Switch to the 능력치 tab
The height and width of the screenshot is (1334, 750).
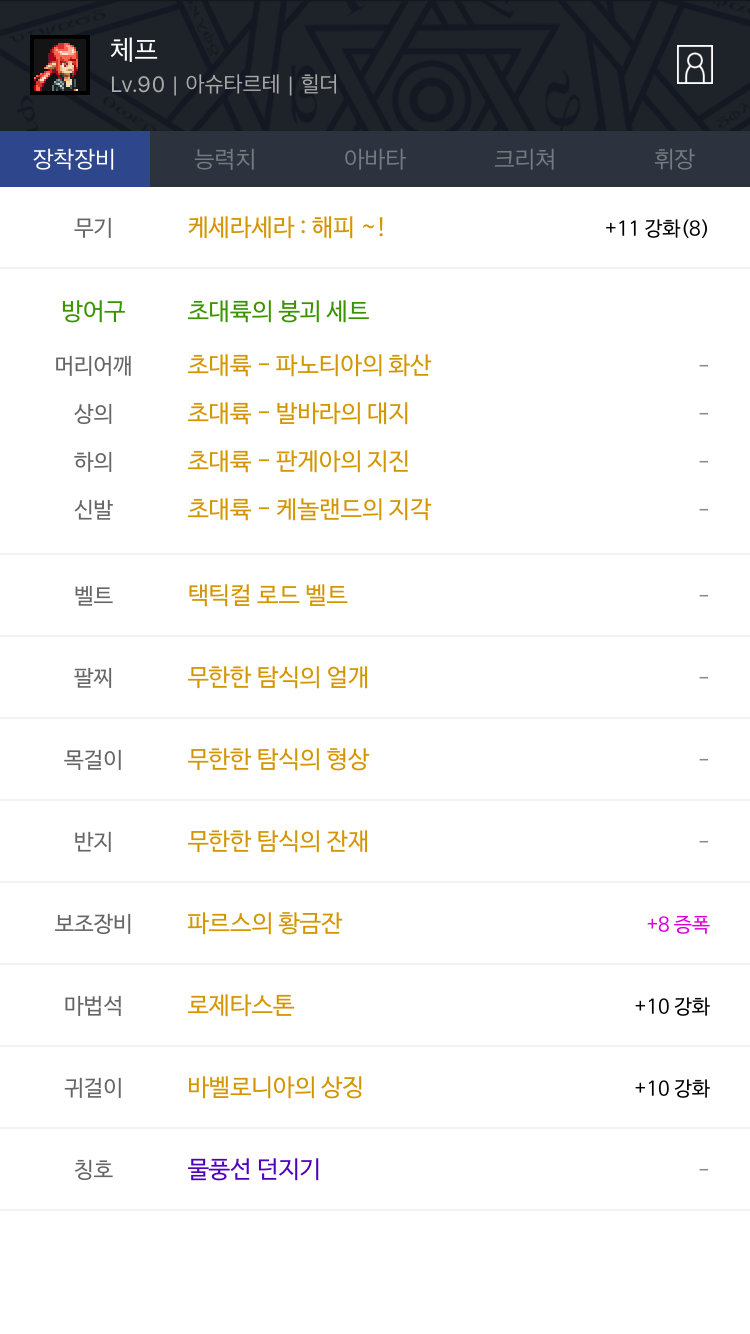(x=225, y=159)
